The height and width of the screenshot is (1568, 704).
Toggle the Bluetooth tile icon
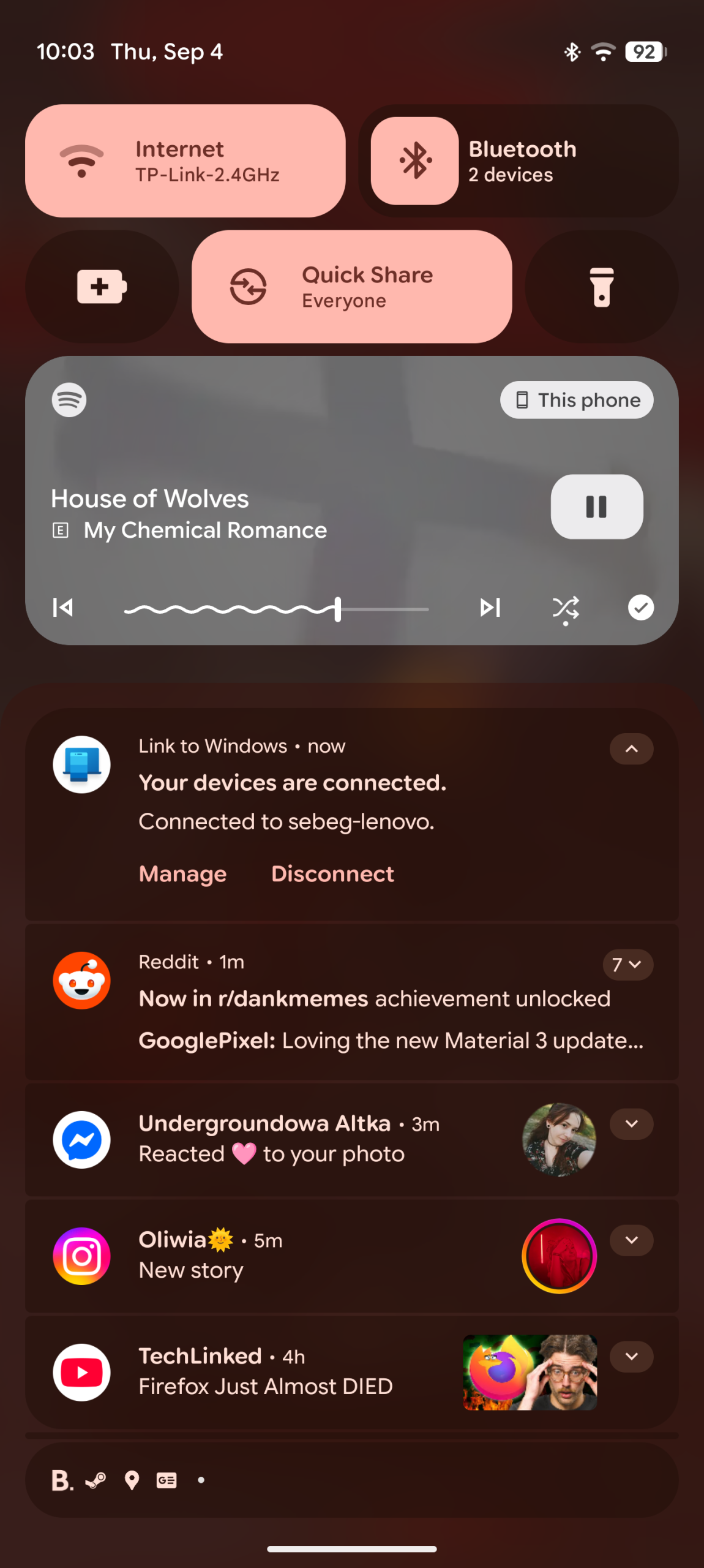[x=414, y=160]
